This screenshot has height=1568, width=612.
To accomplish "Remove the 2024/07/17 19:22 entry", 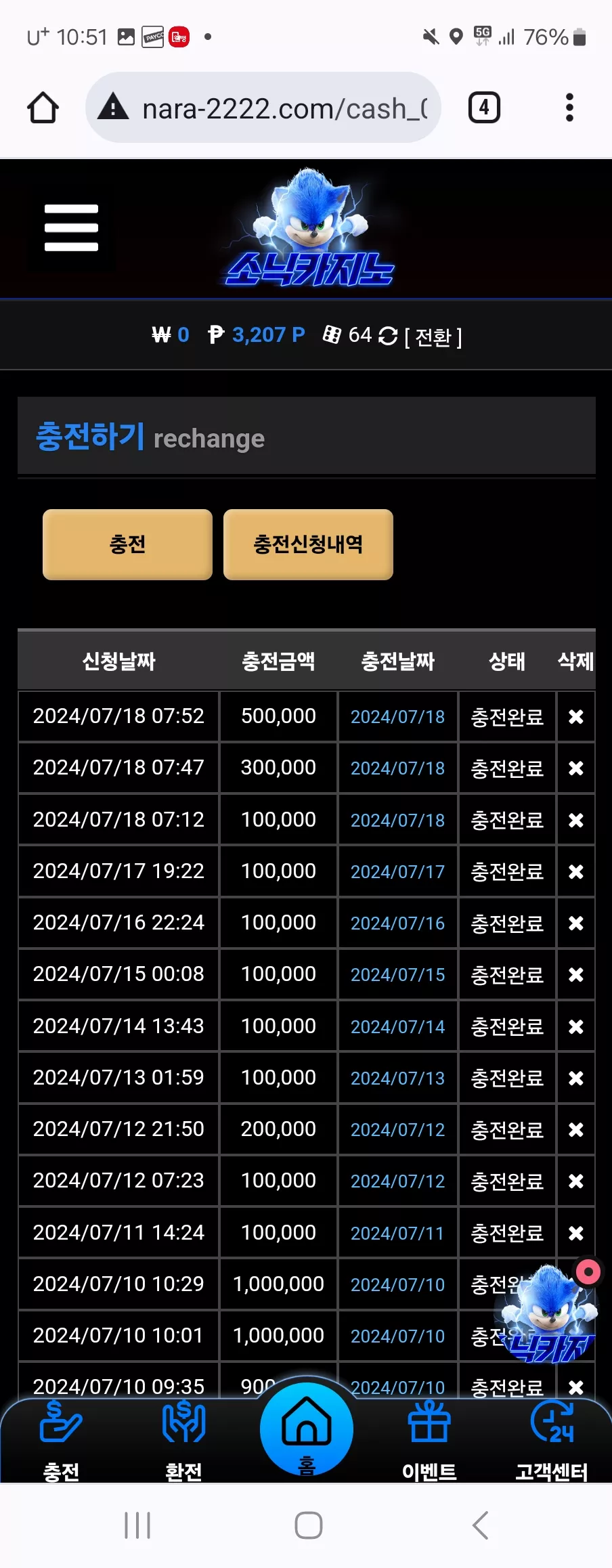I will [576, 871].
